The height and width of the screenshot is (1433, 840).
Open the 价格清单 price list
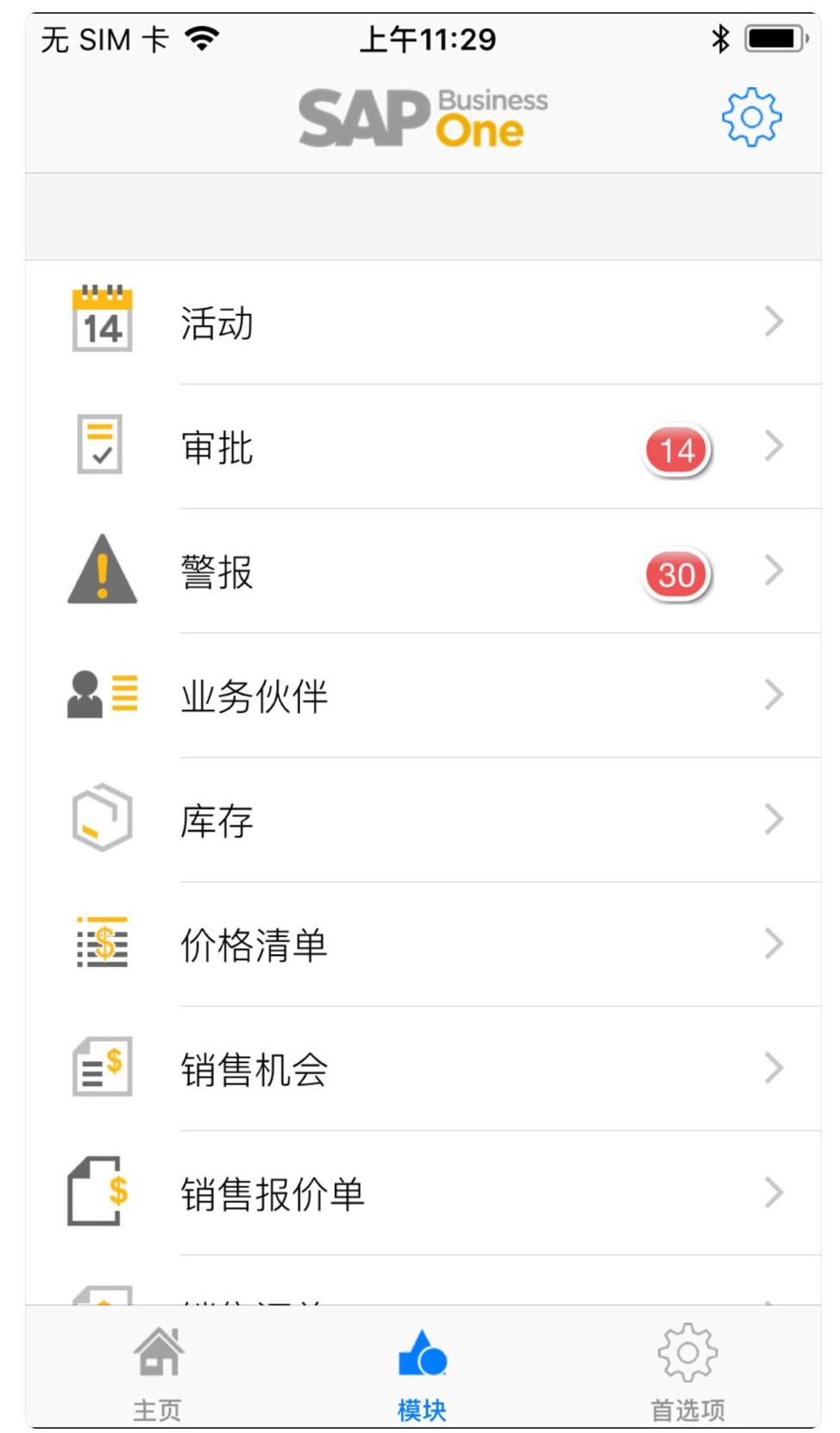tap(423, 945)
